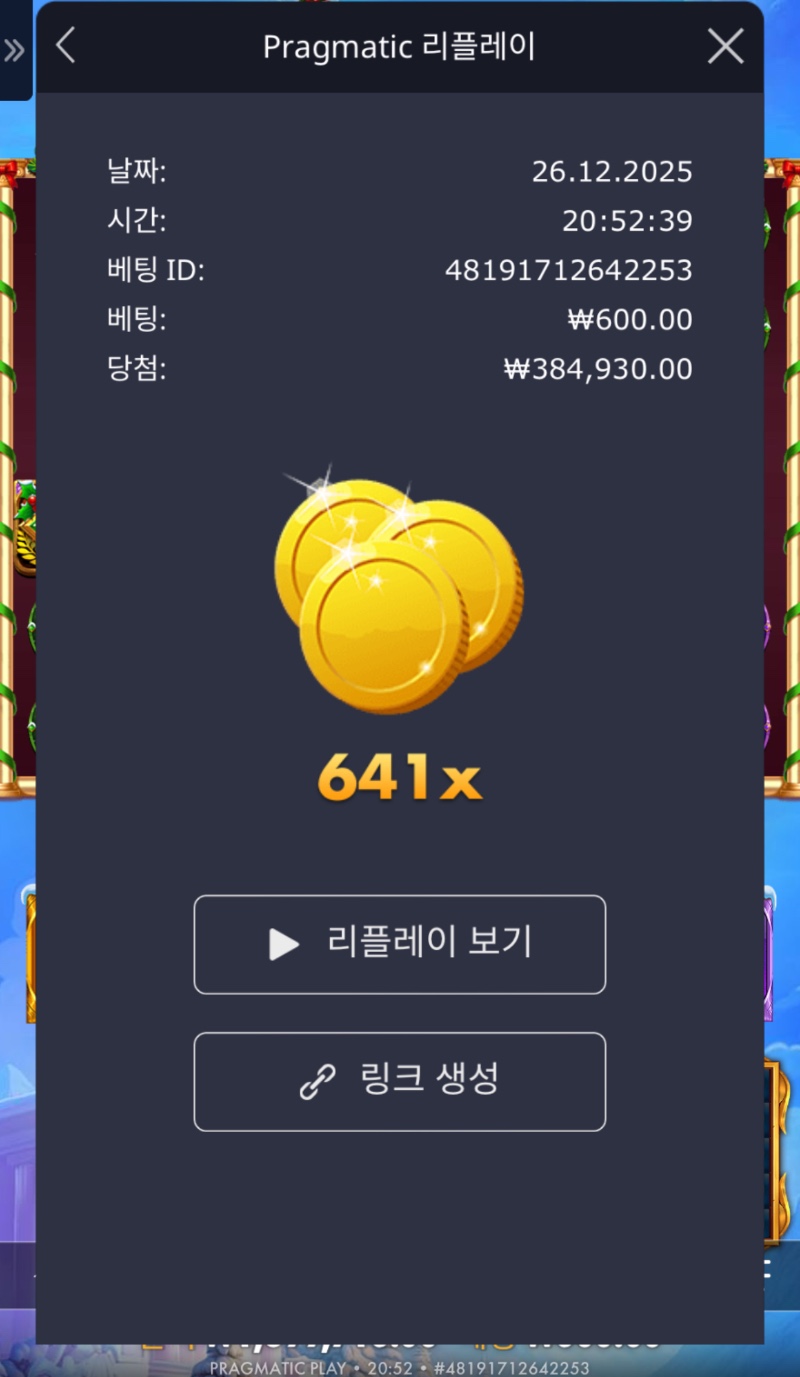Go back from the Pragmatic 리플레이 dialog
800x1377 pixels.
66,46
